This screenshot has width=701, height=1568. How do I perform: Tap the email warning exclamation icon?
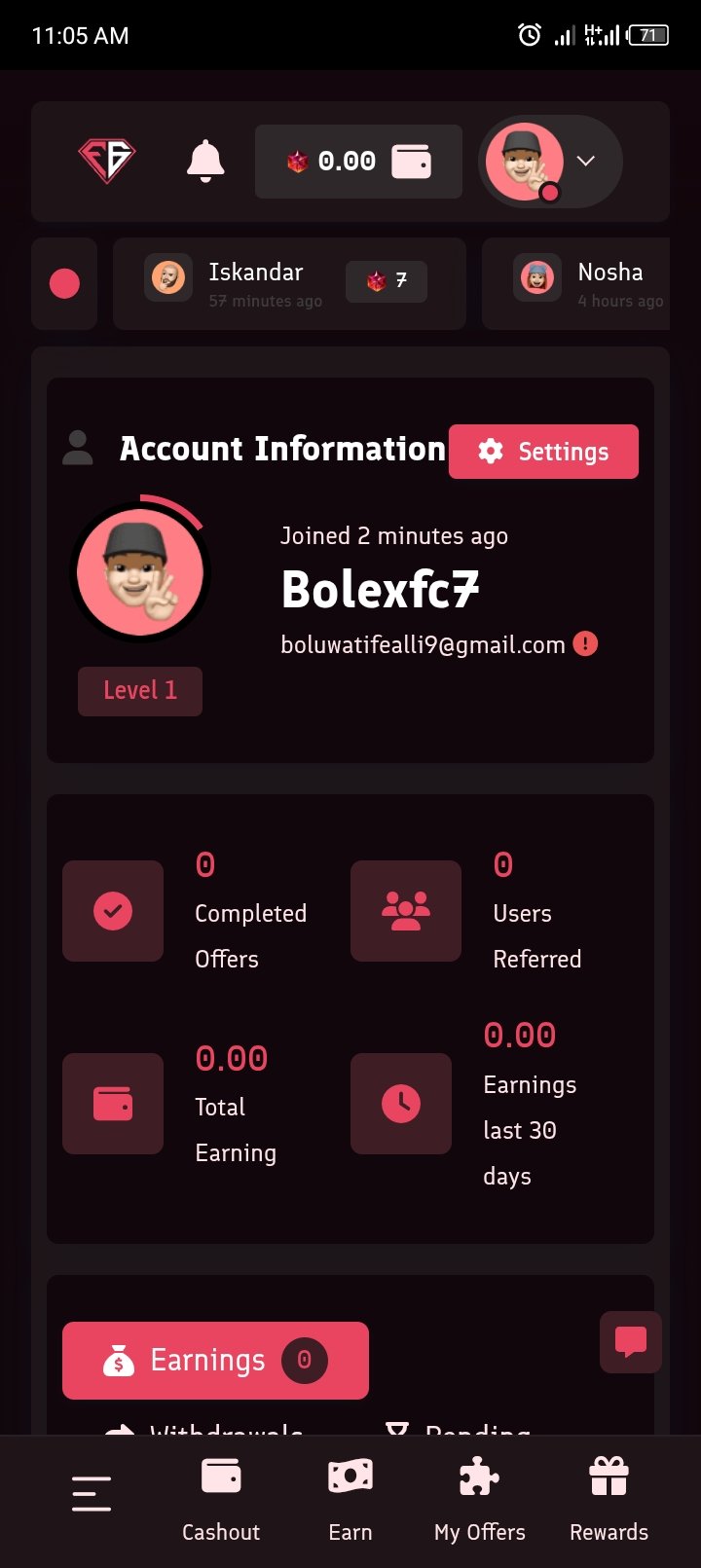[x=585, y=644]
